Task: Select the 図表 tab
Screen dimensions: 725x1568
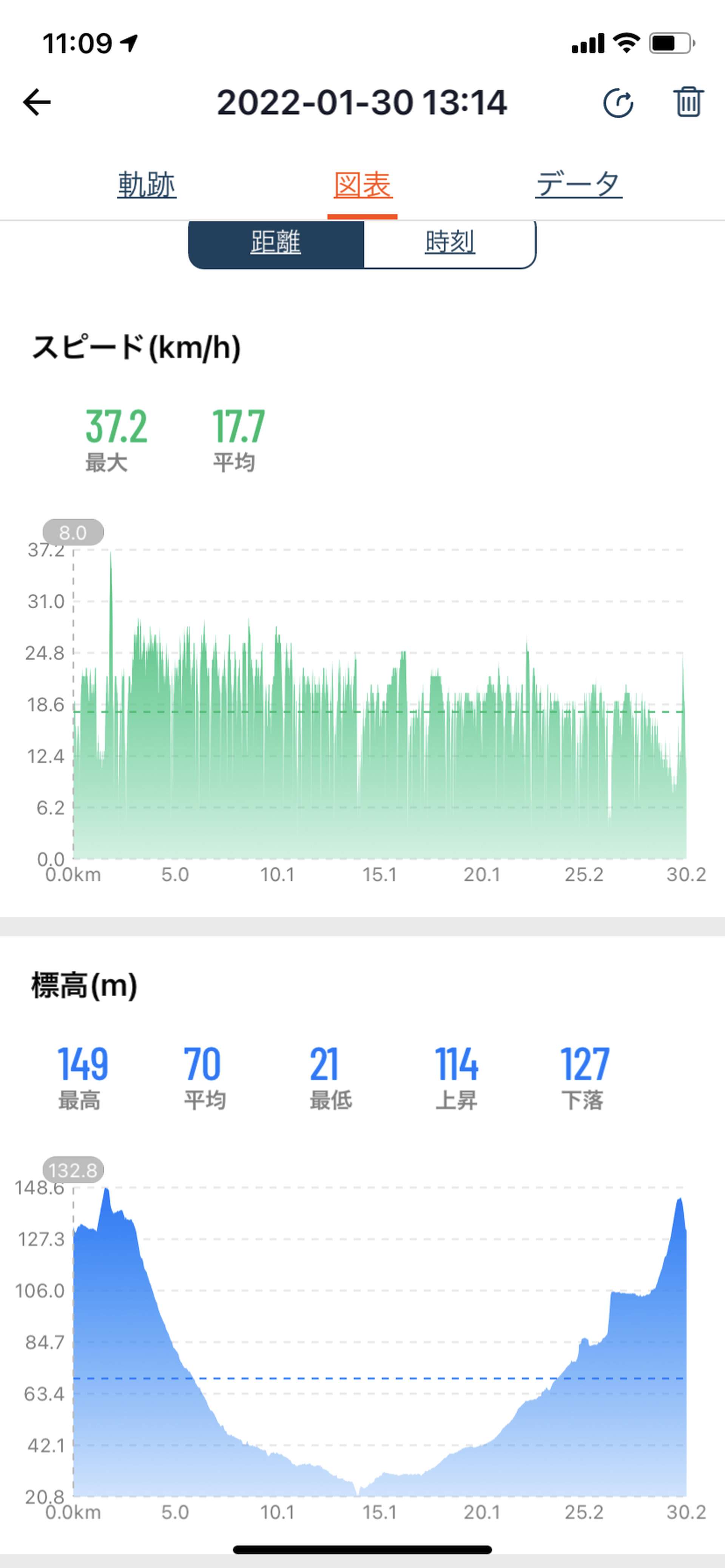Action: [362, 185]
